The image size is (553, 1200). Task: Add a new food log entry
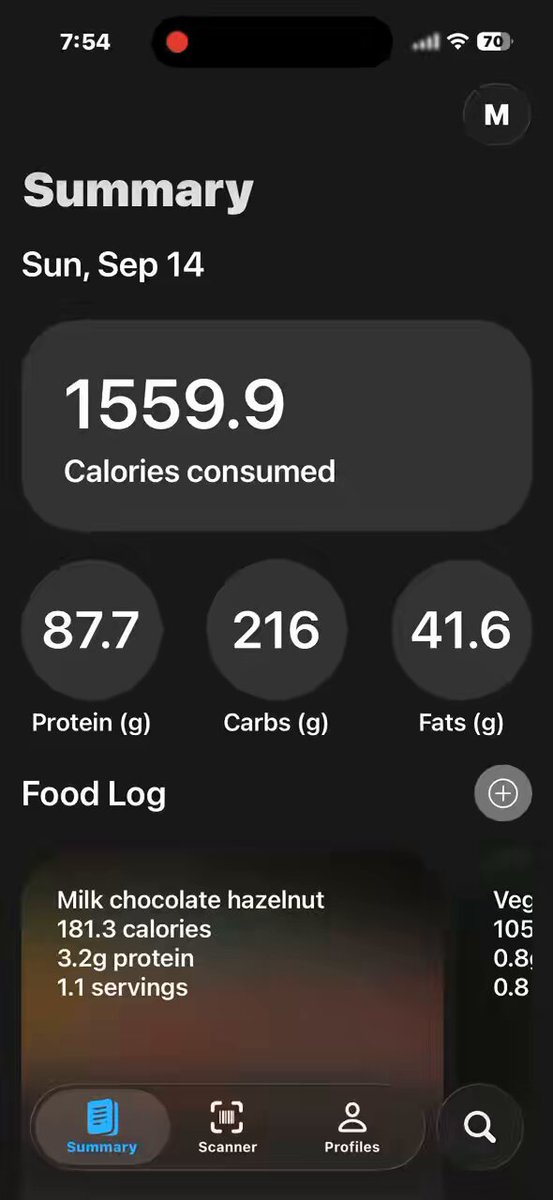pyautogui.click(x=502, y=794)
